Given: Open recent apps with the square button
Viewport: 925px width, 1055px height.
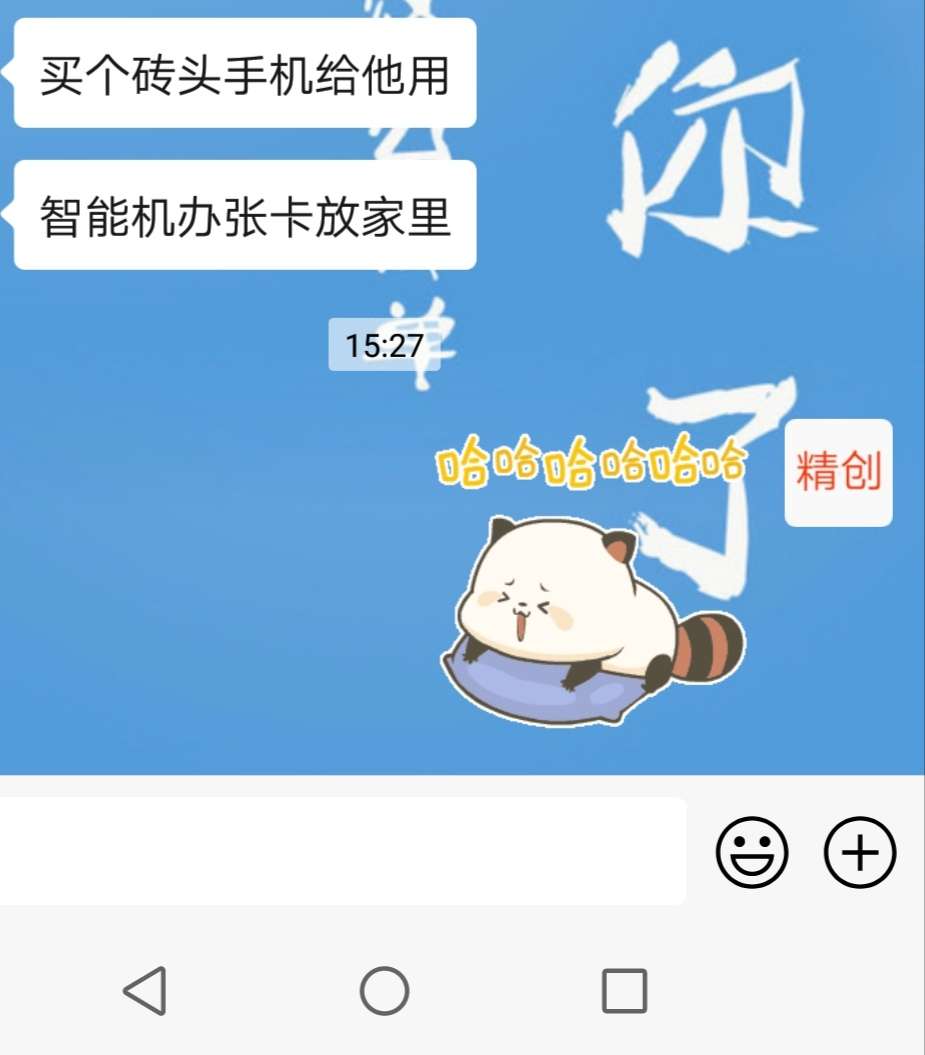Looking at the screenshot, I should (x=625, y=992).
